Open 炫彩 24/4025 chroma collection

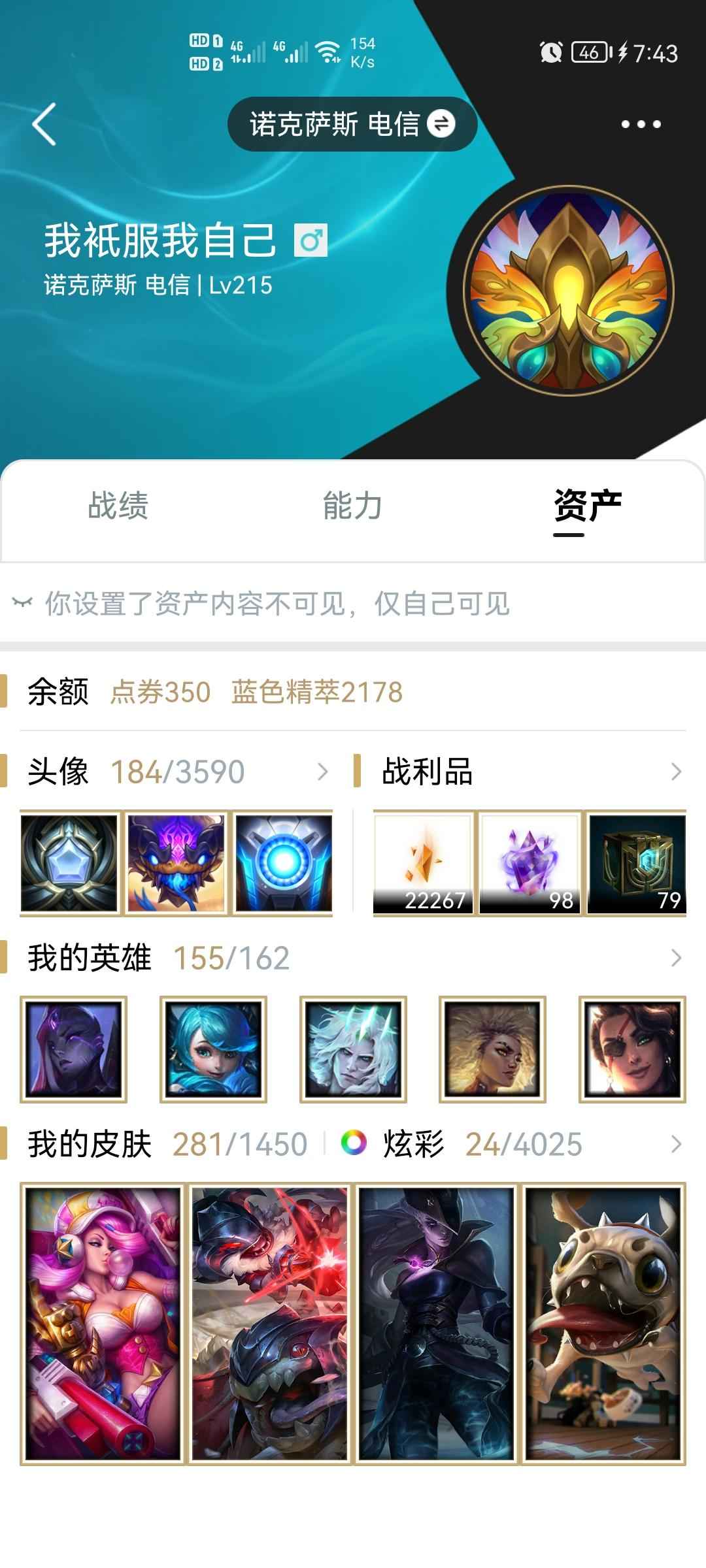[510, 1144]
